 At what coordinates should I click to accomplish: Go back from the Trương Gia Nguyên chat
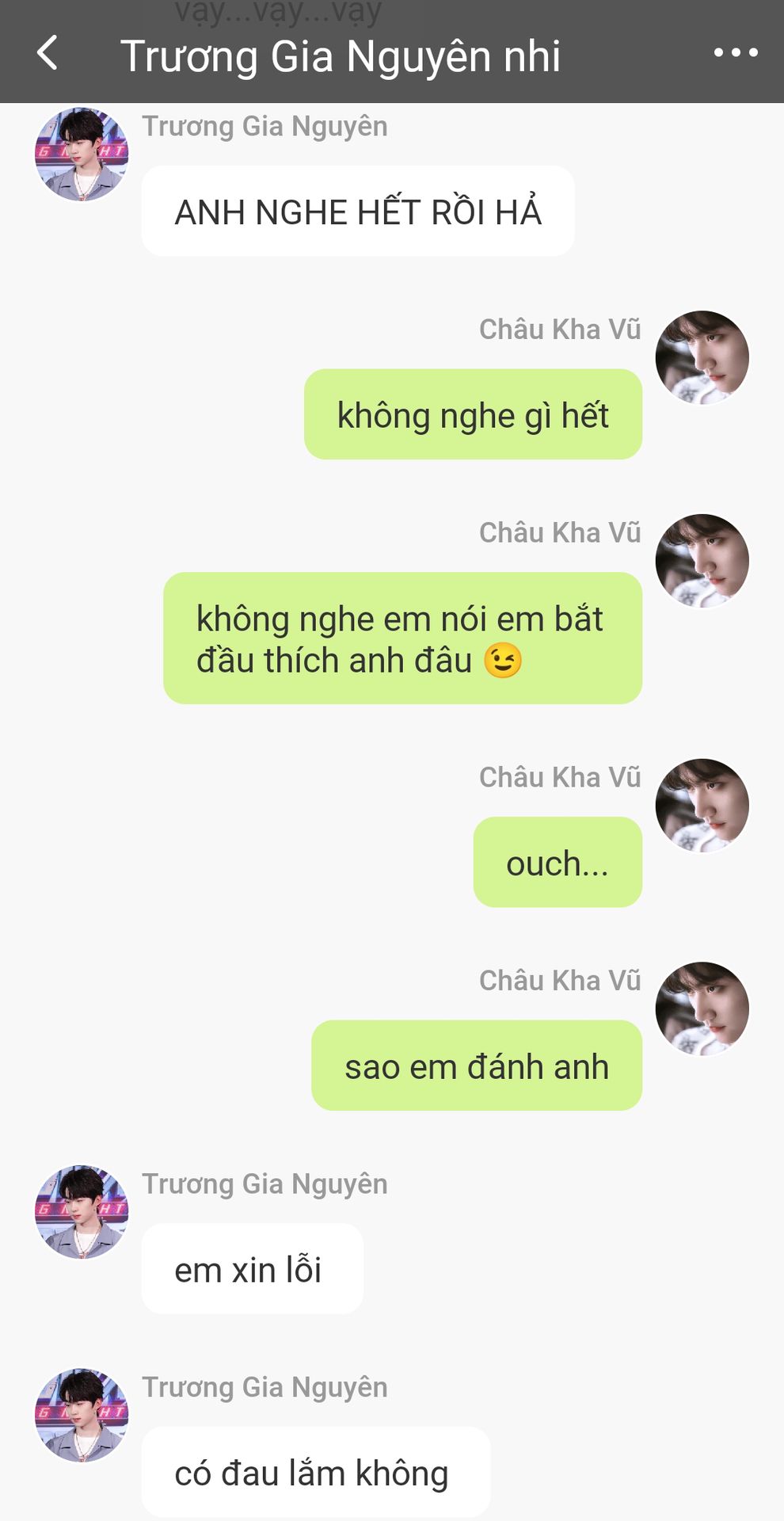point(48,54)
